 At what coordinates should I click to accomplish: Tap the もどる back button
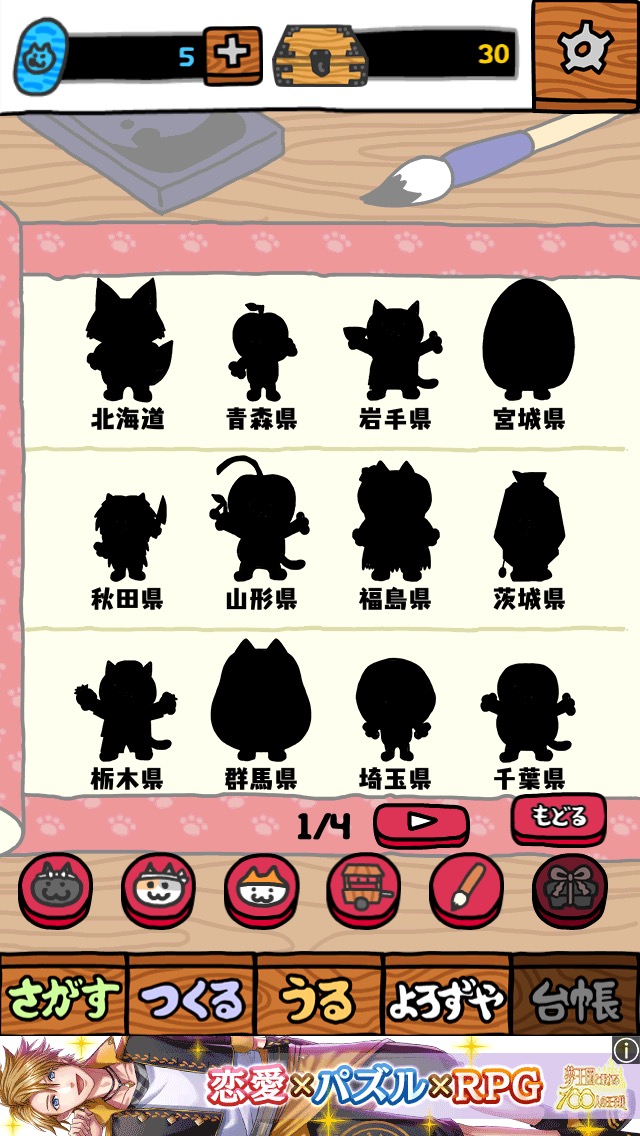[558, 817]
